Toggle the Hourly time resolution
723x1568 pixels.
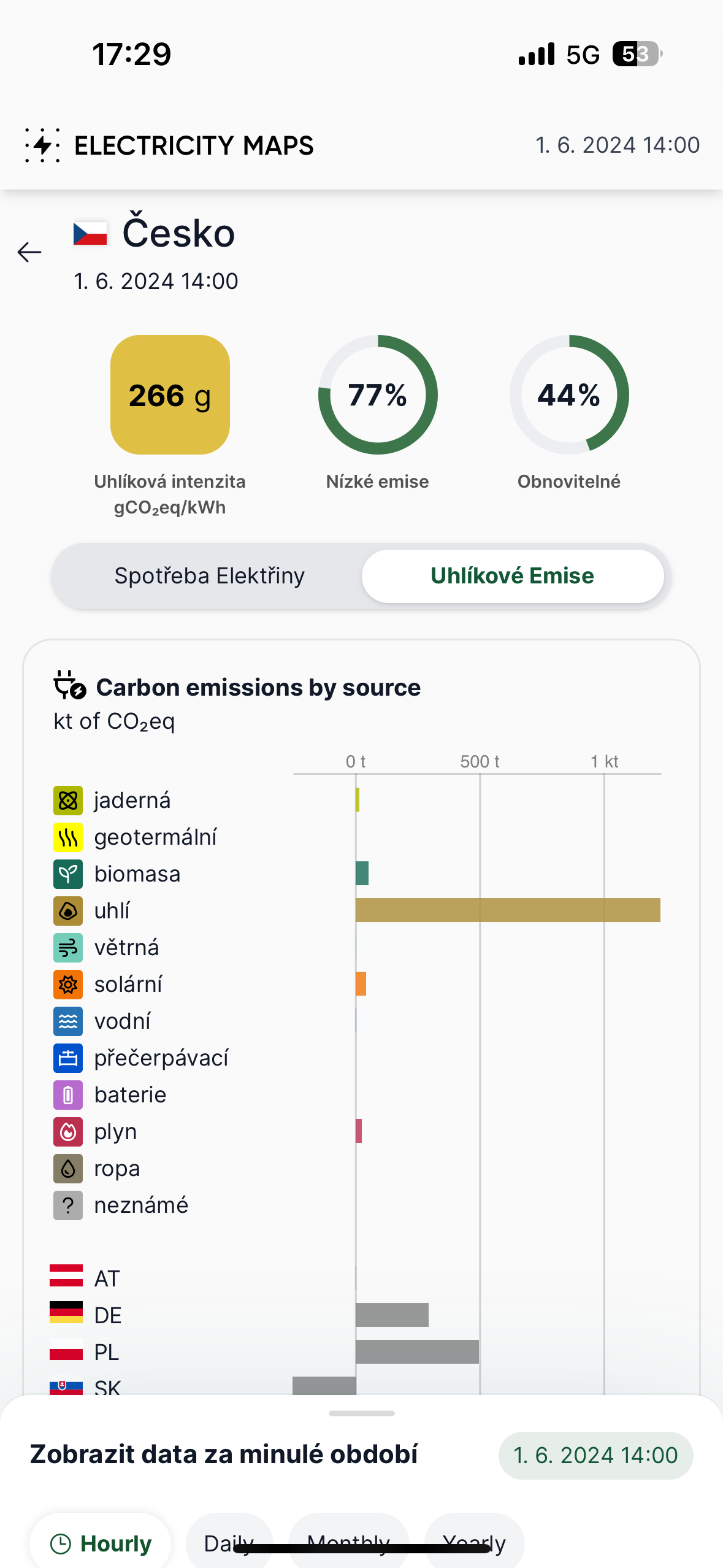click(100, 1542)
